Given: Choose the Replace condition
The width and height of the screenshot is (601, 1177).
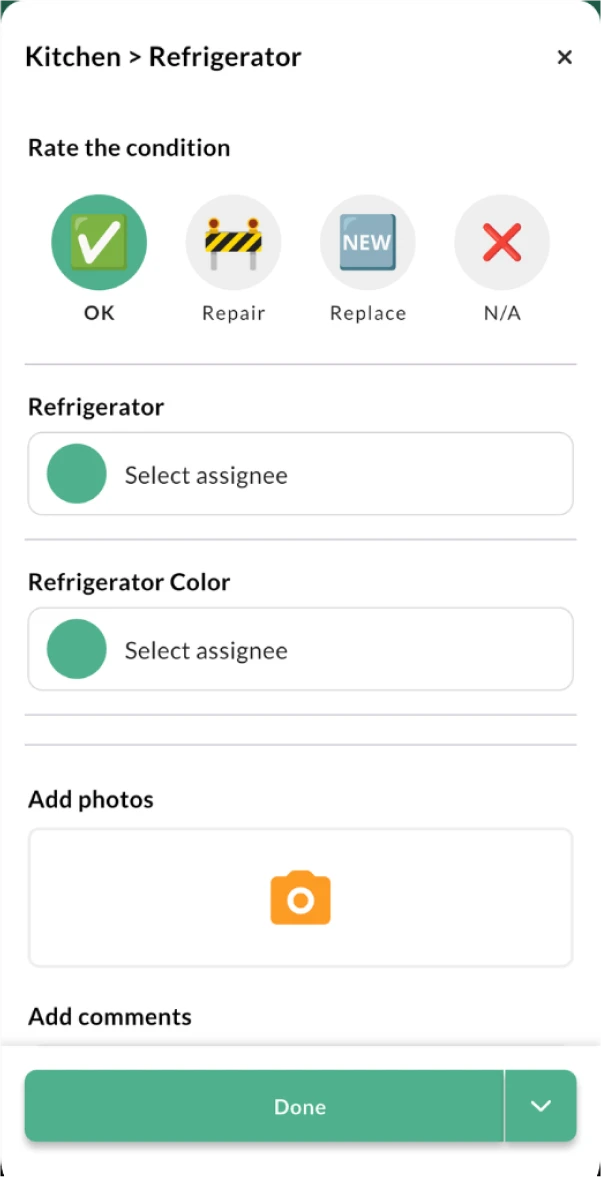Looking at the screenshot, I should (x=368, y=242).
